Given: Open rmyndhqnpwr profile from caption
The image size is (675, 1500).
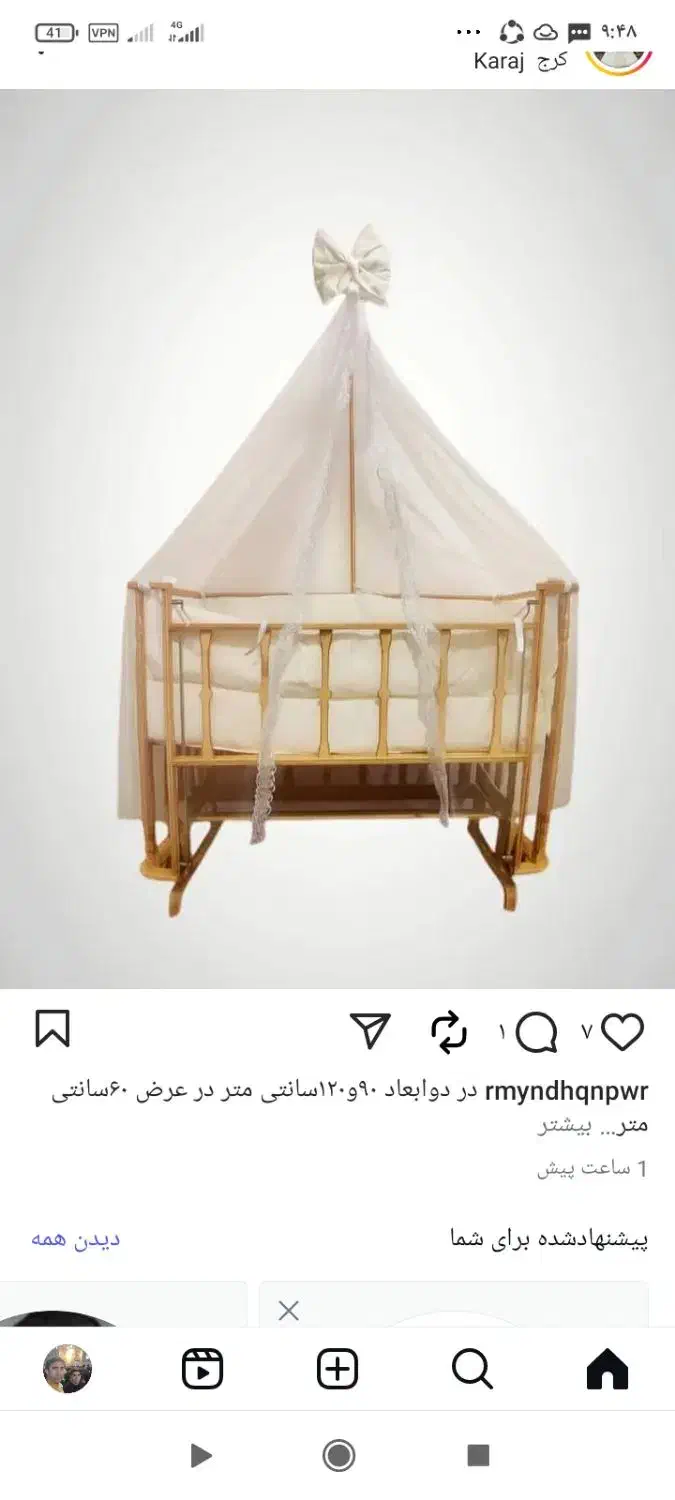Looking at the screenshot, I should (566, 1090).
